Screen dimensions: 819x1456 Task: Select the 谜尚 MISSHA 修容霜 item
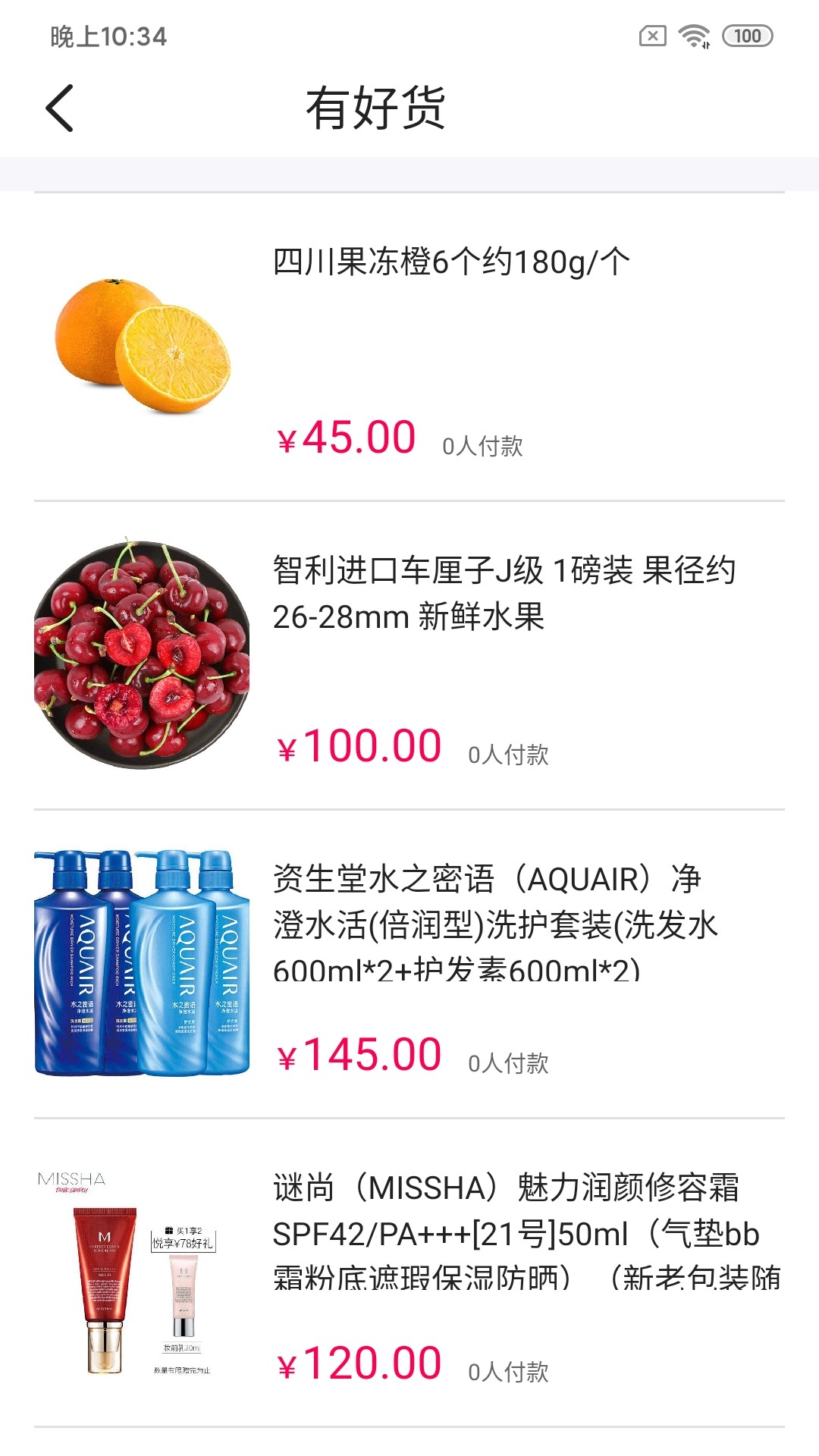click(x=525, y=1232)
